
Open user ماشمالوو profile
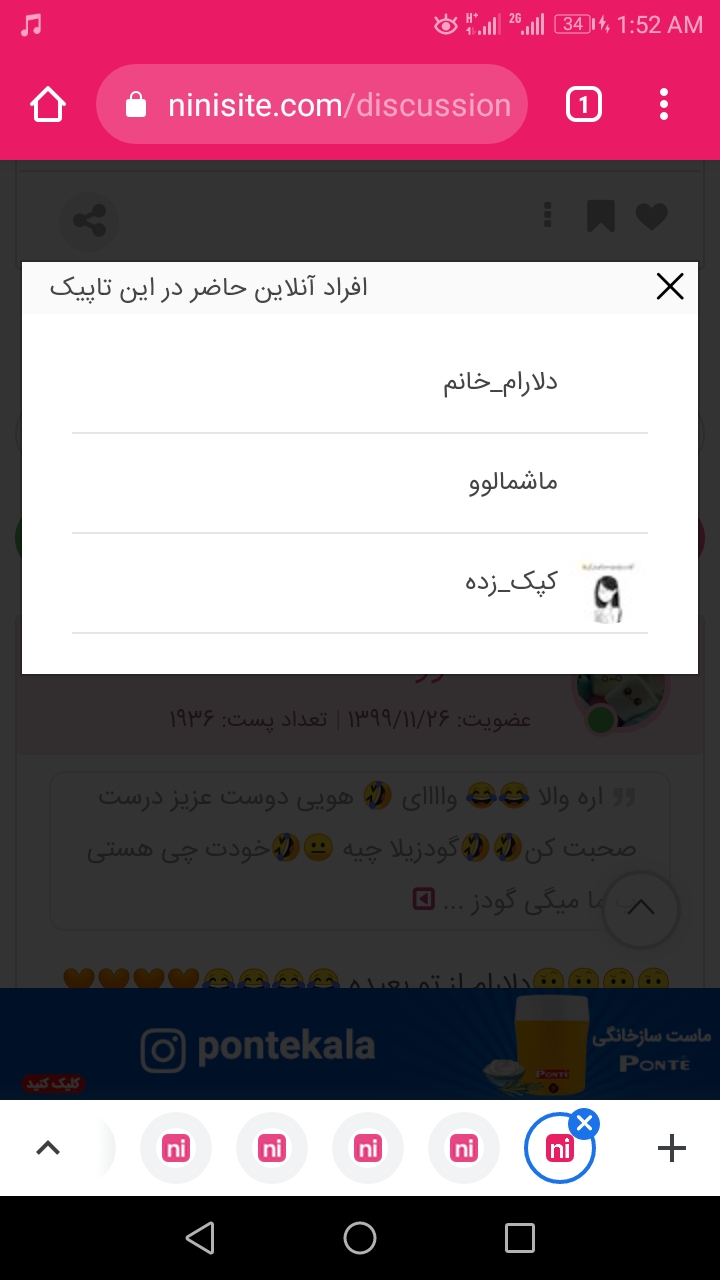pos(513,483)
